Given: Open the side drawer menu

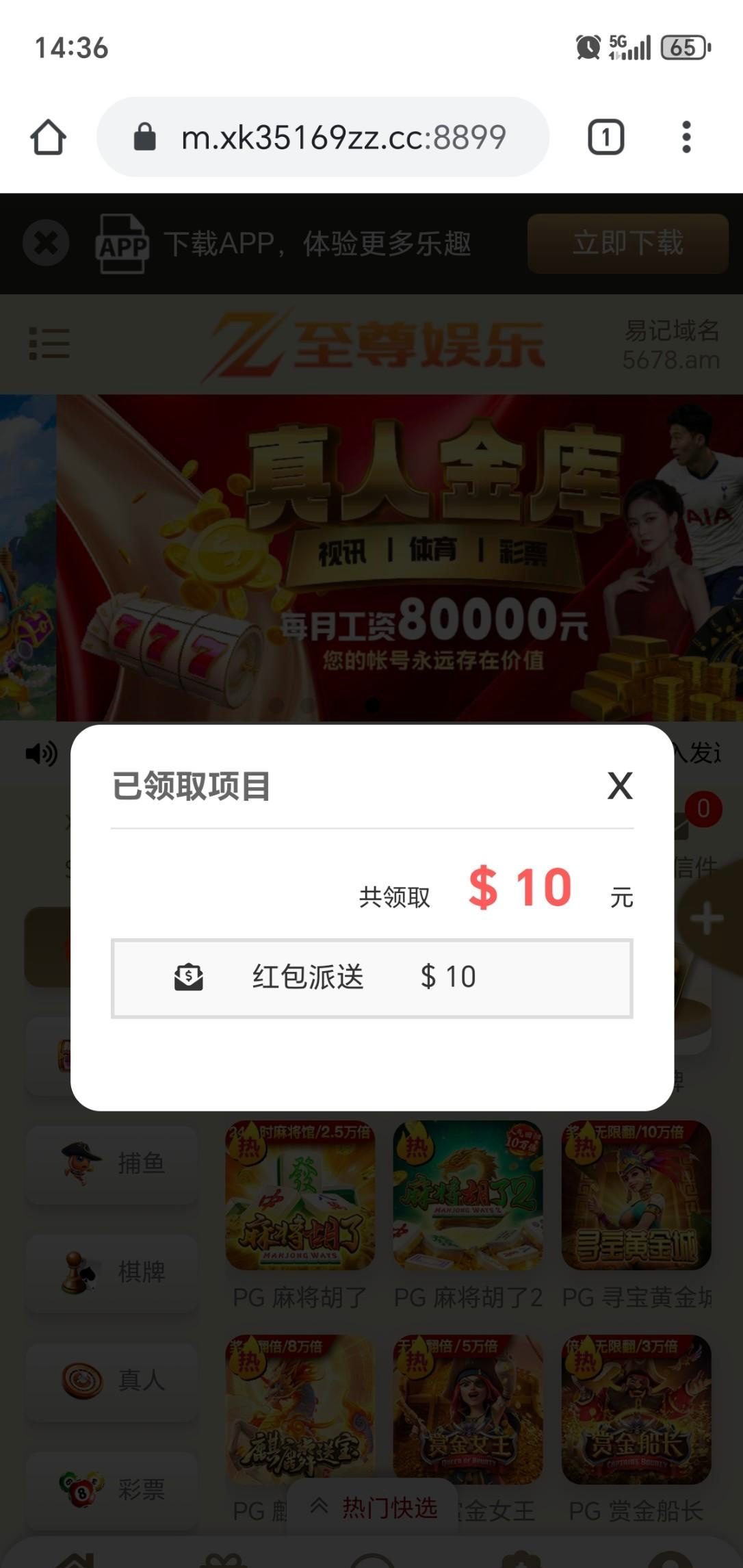Looking at the screenshot, I should 49,343.
